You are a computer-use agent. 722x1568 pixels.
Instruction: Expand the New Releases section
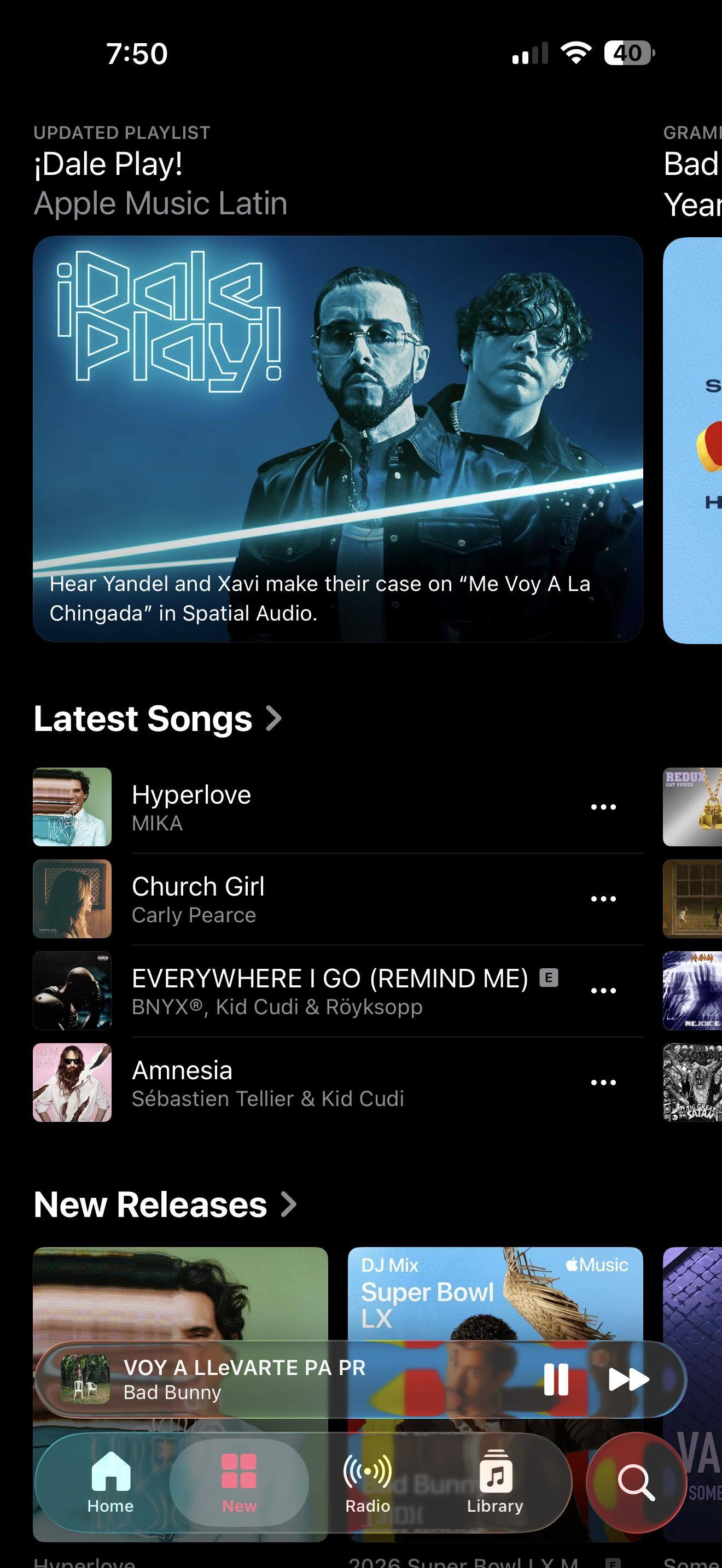[x=165, y=1204]
